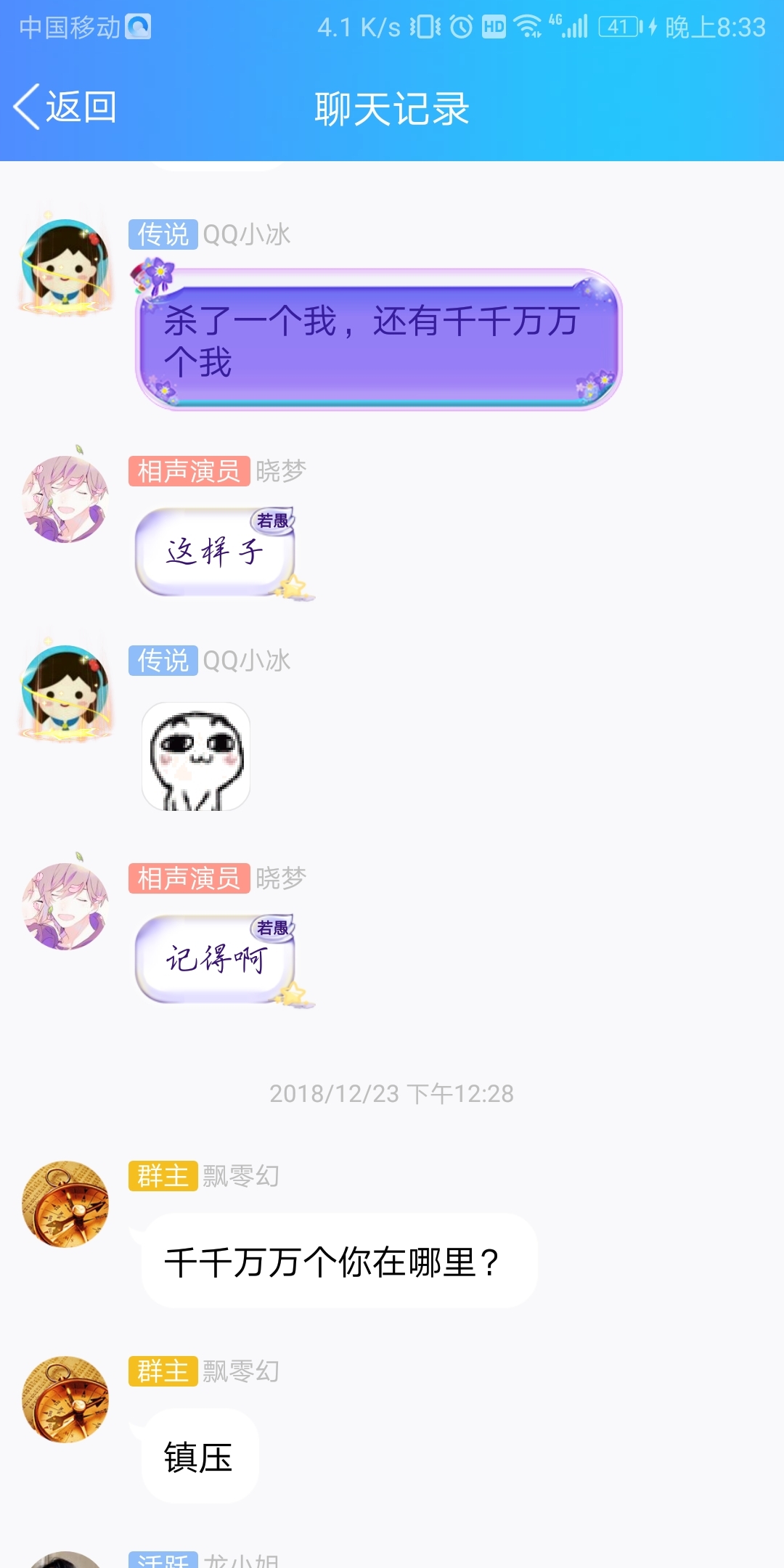Screen dimensions: 784x1568
Task: Tap 晓梦's message bubble 记得啊
Action: pos(216,960)
